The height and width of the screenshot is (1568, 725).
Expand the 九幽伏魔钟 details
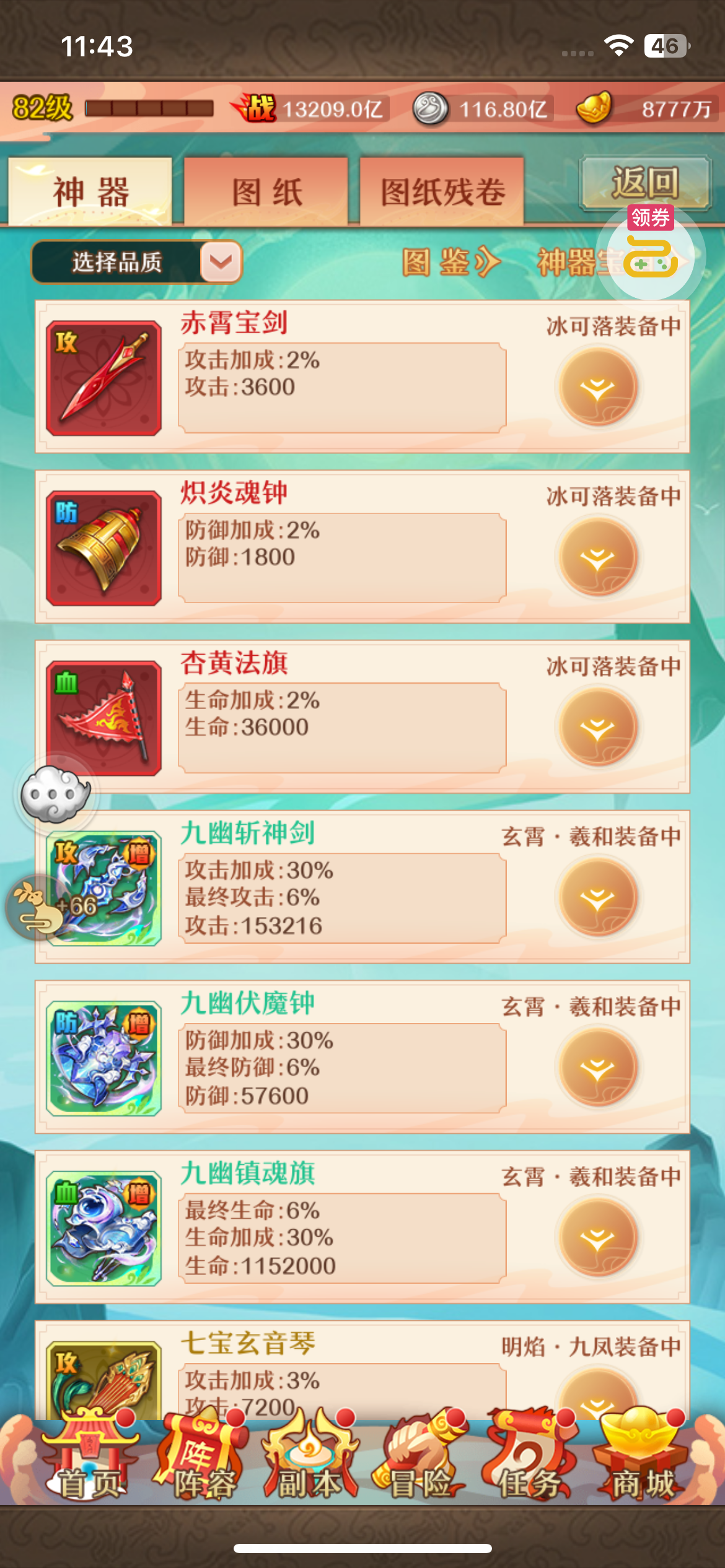598,1068
